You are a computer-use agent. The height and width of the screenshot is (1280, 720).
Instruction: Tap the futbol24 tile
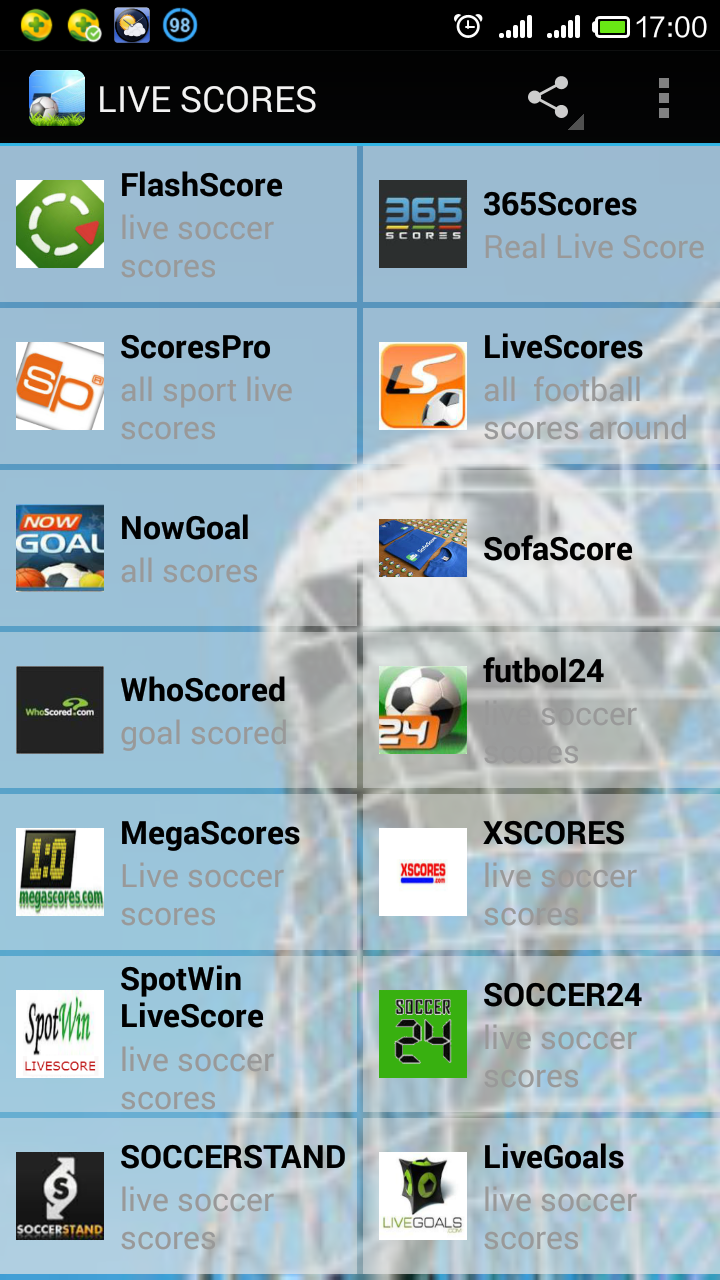point(541,710)
